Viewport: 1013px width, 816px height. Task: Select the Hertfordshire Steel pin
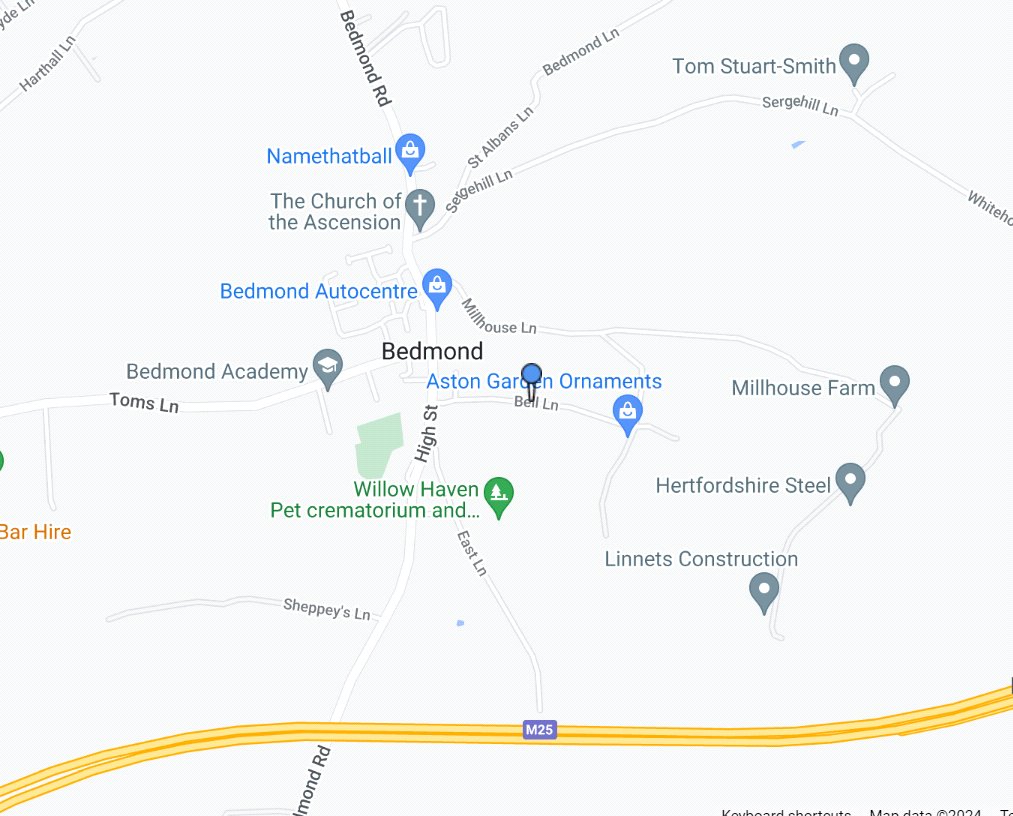pyautogui.click(x=850, y=482)
